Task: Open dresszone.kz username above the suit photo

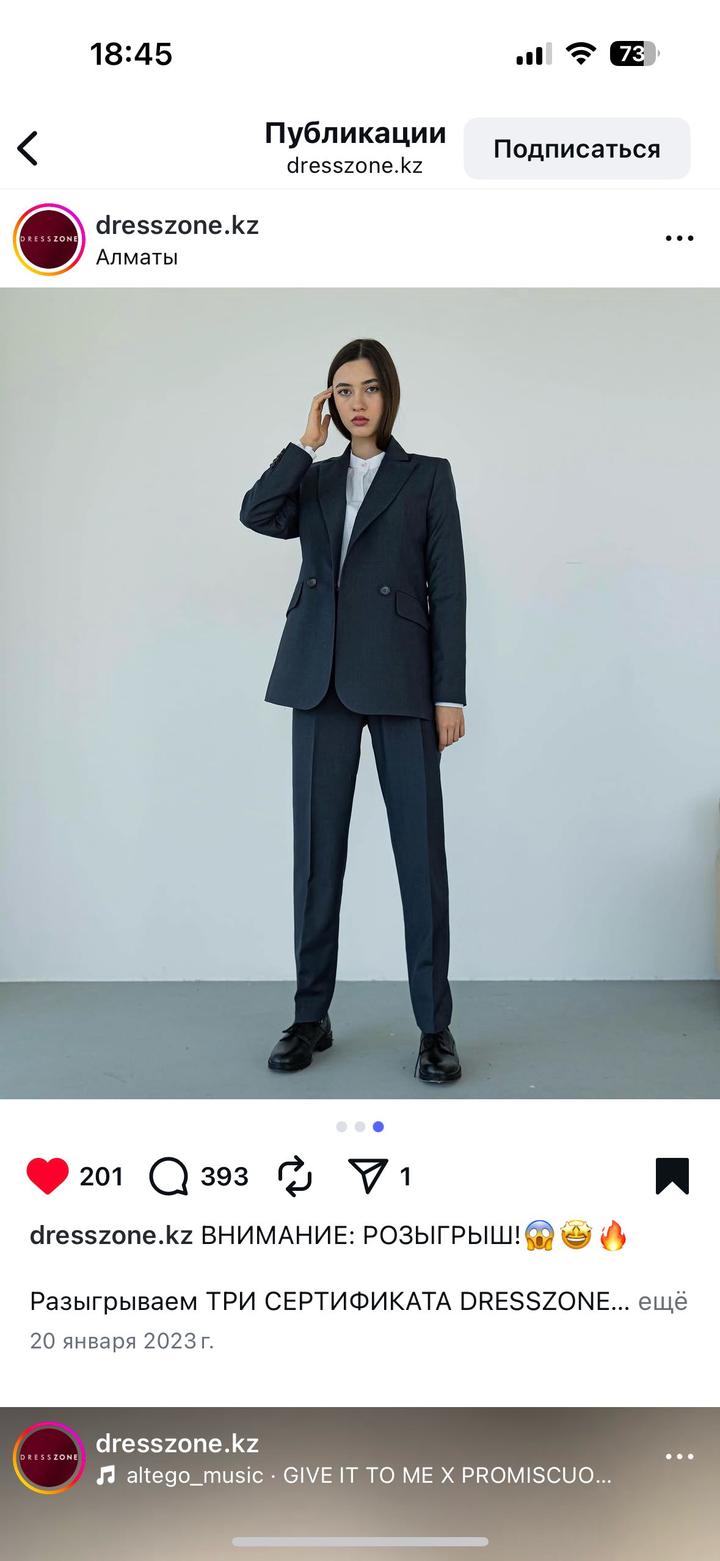Action: click(177, 225)
